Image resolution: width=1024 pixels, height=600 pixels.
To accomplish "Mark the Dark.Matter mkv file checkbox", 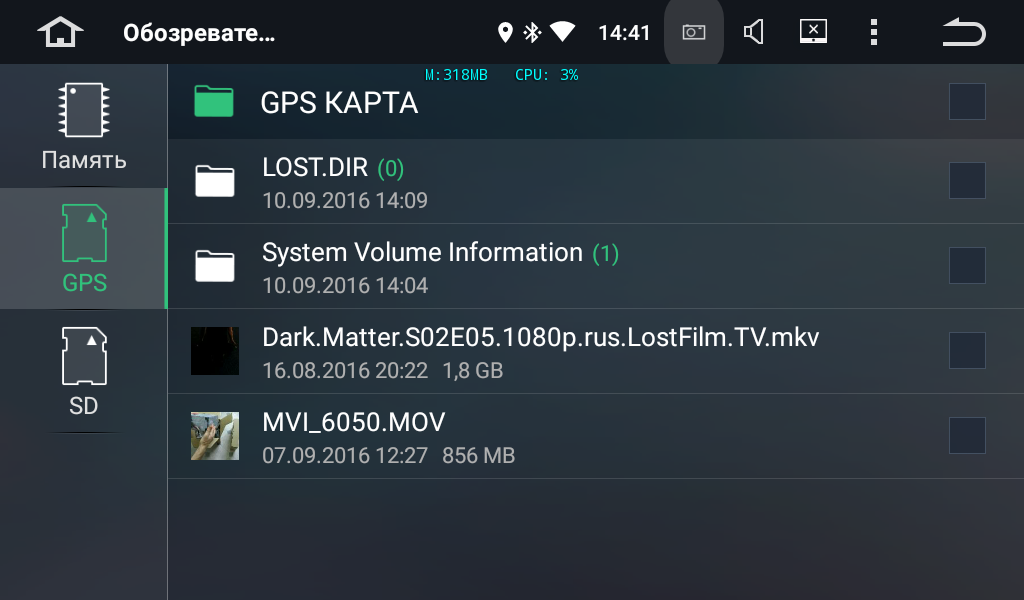I will (967, 351).
